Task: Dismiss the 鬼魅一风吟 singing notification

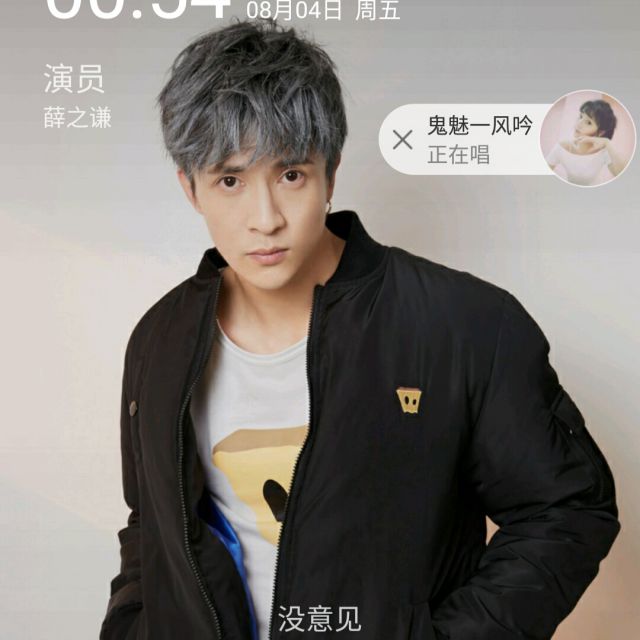Action: pyautogui.click(x=403, y=140)
